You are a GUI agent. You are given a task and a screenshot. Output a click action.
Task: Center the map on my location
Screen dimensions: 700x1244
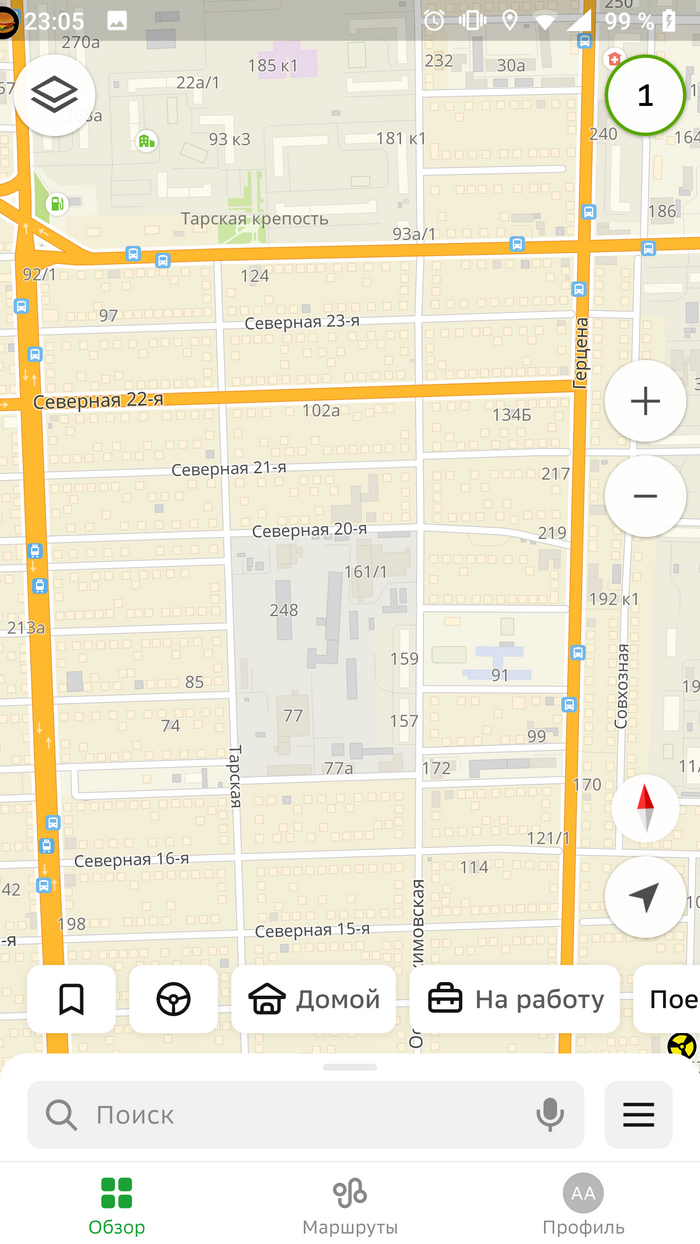645,897
